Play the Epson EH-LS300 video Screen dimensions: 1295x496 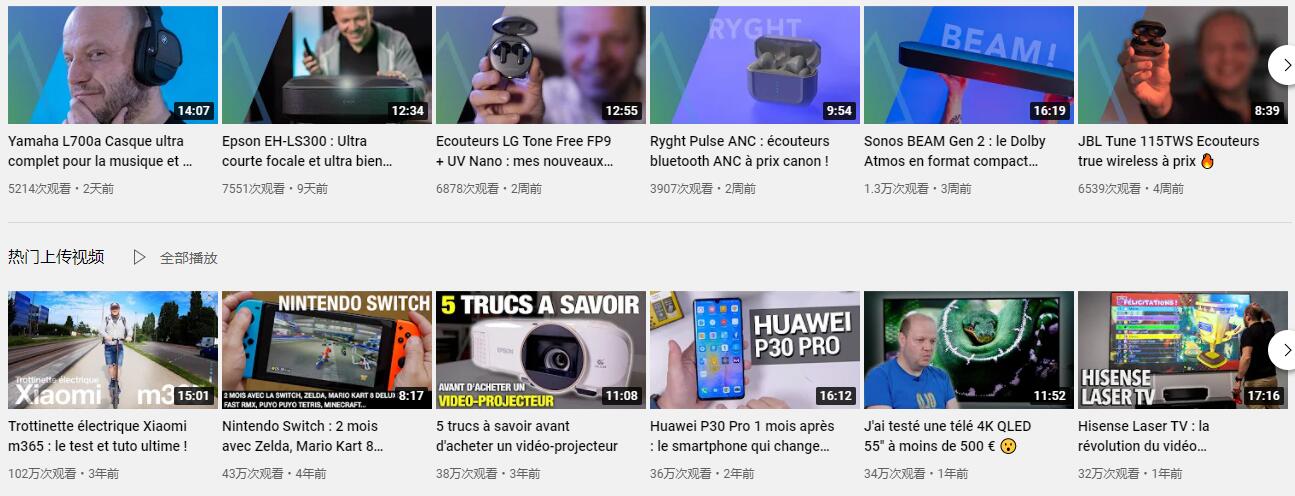pyautogui.click(x=326, y=65)
